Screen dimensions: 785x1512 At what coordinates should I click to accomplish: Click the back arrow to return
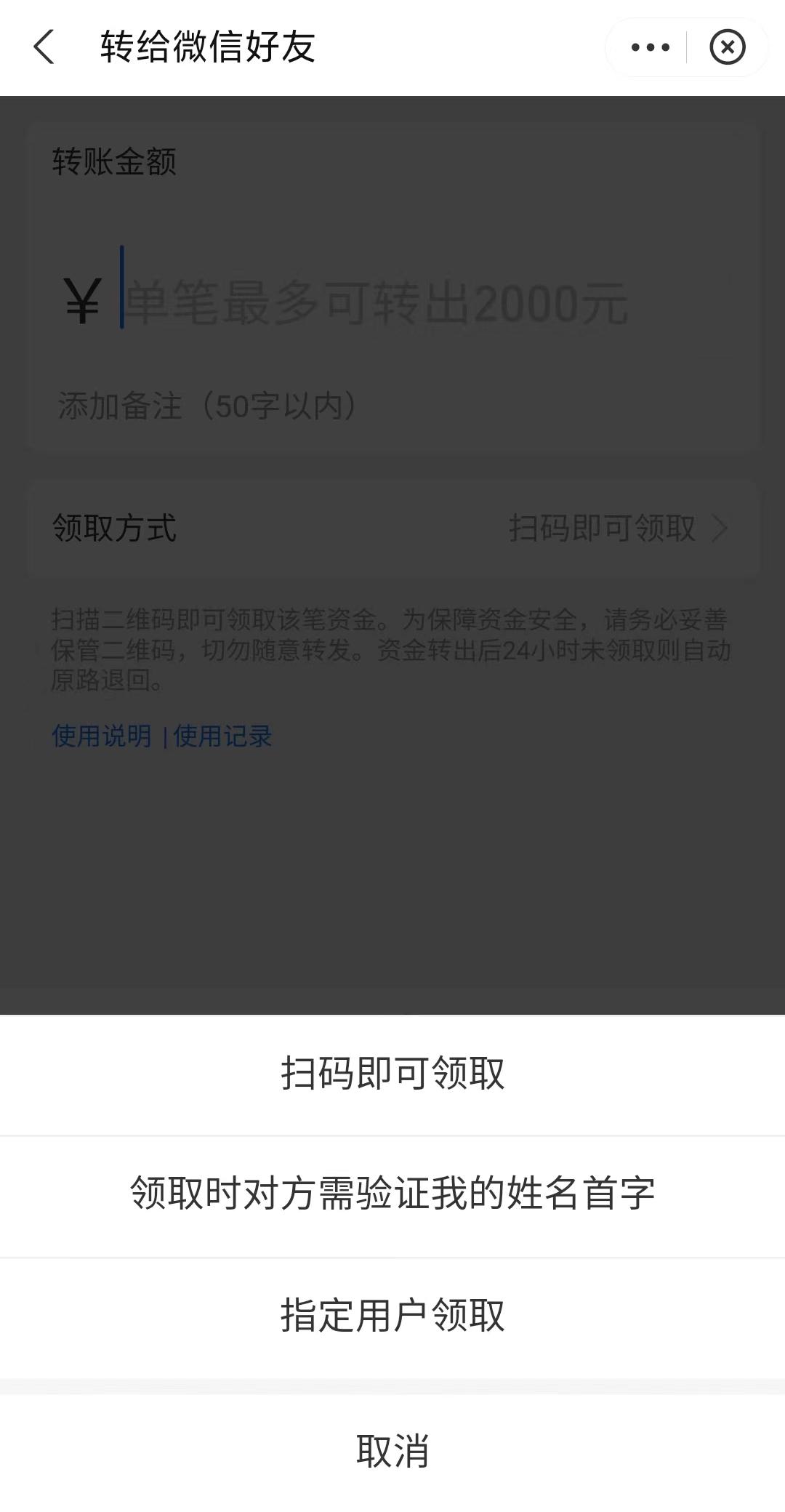pyautogui.click(x=44, y=47)
